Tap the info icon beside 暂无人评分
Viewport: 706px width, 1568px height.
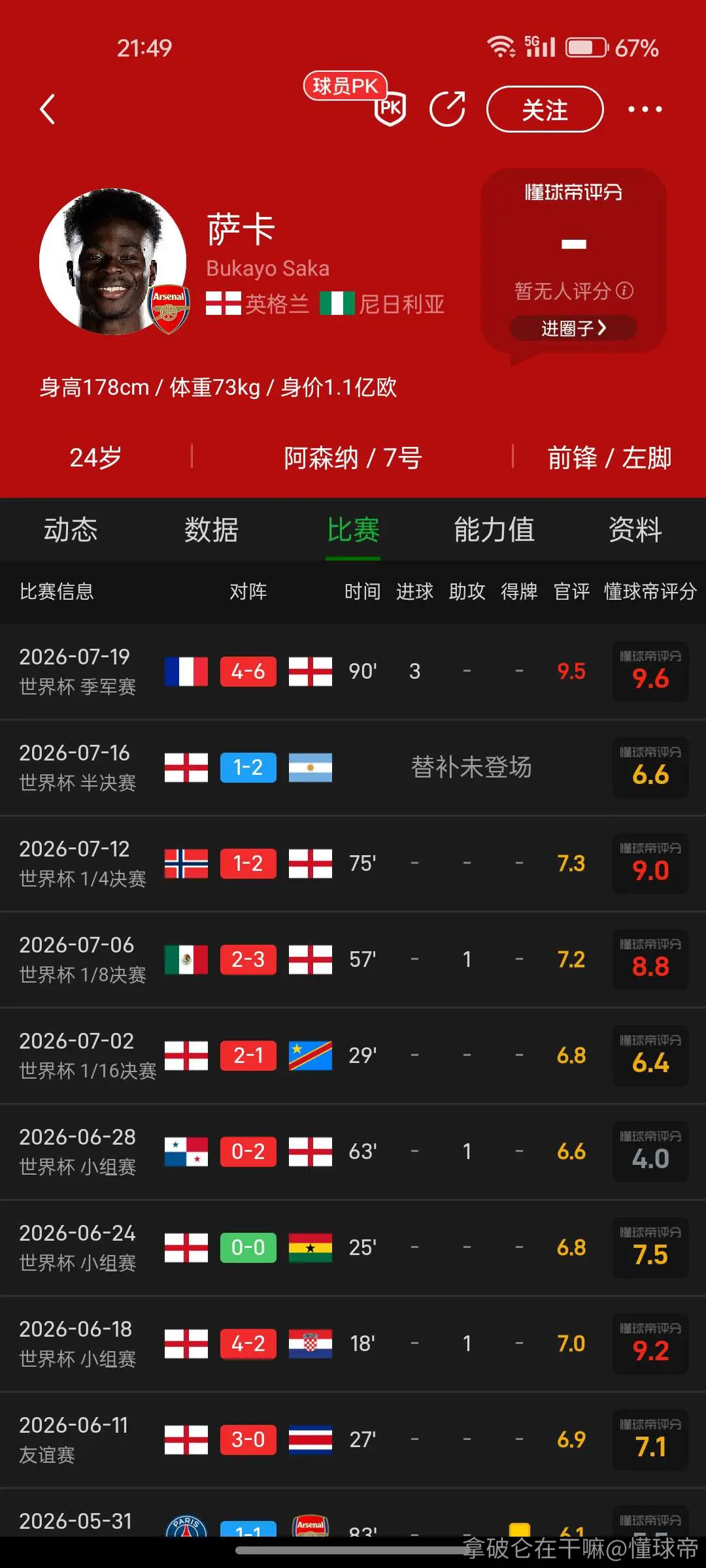point(625,291)
